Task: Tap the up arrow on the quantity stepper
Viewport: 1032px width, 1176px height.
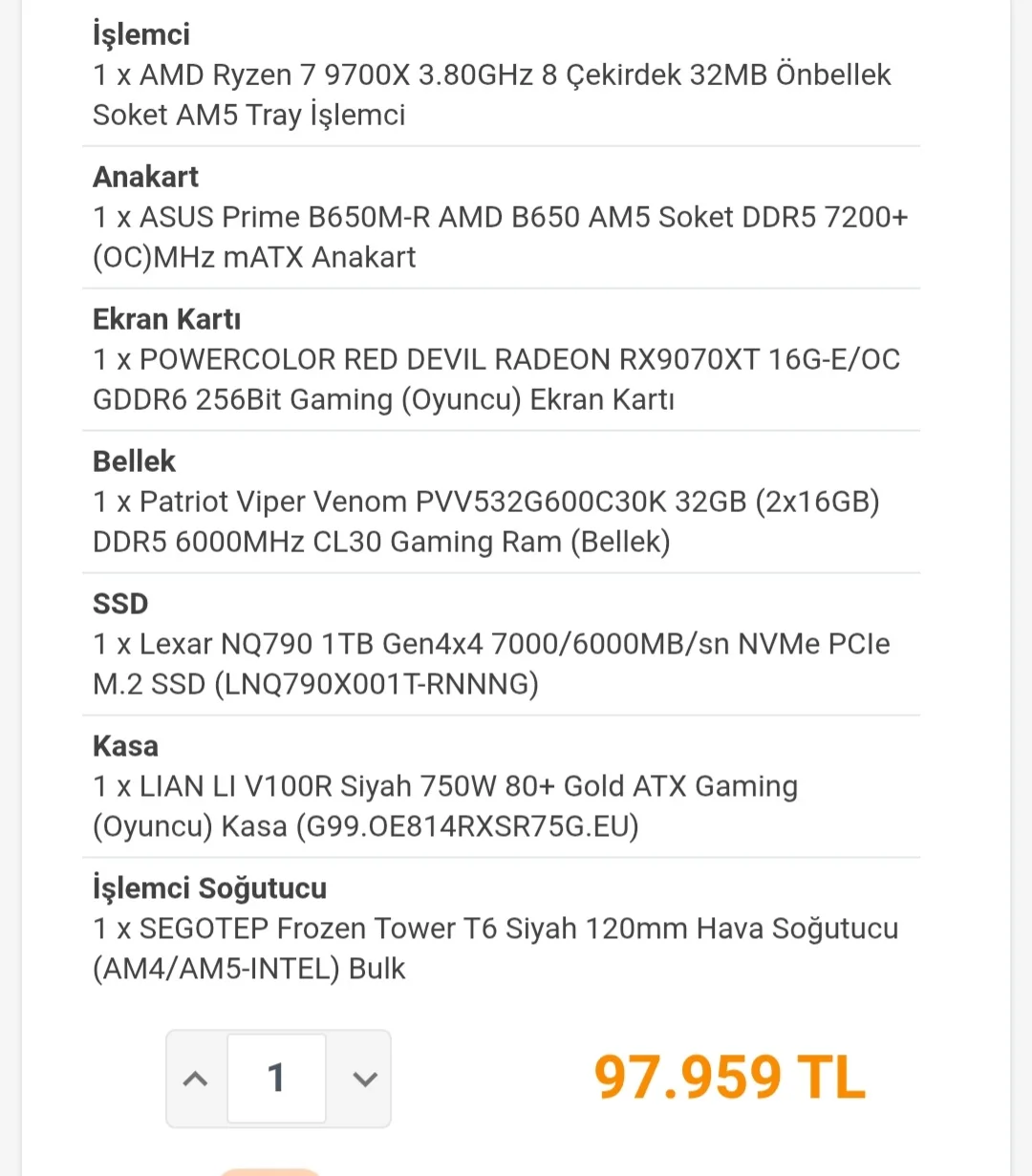Action: 196,1079
